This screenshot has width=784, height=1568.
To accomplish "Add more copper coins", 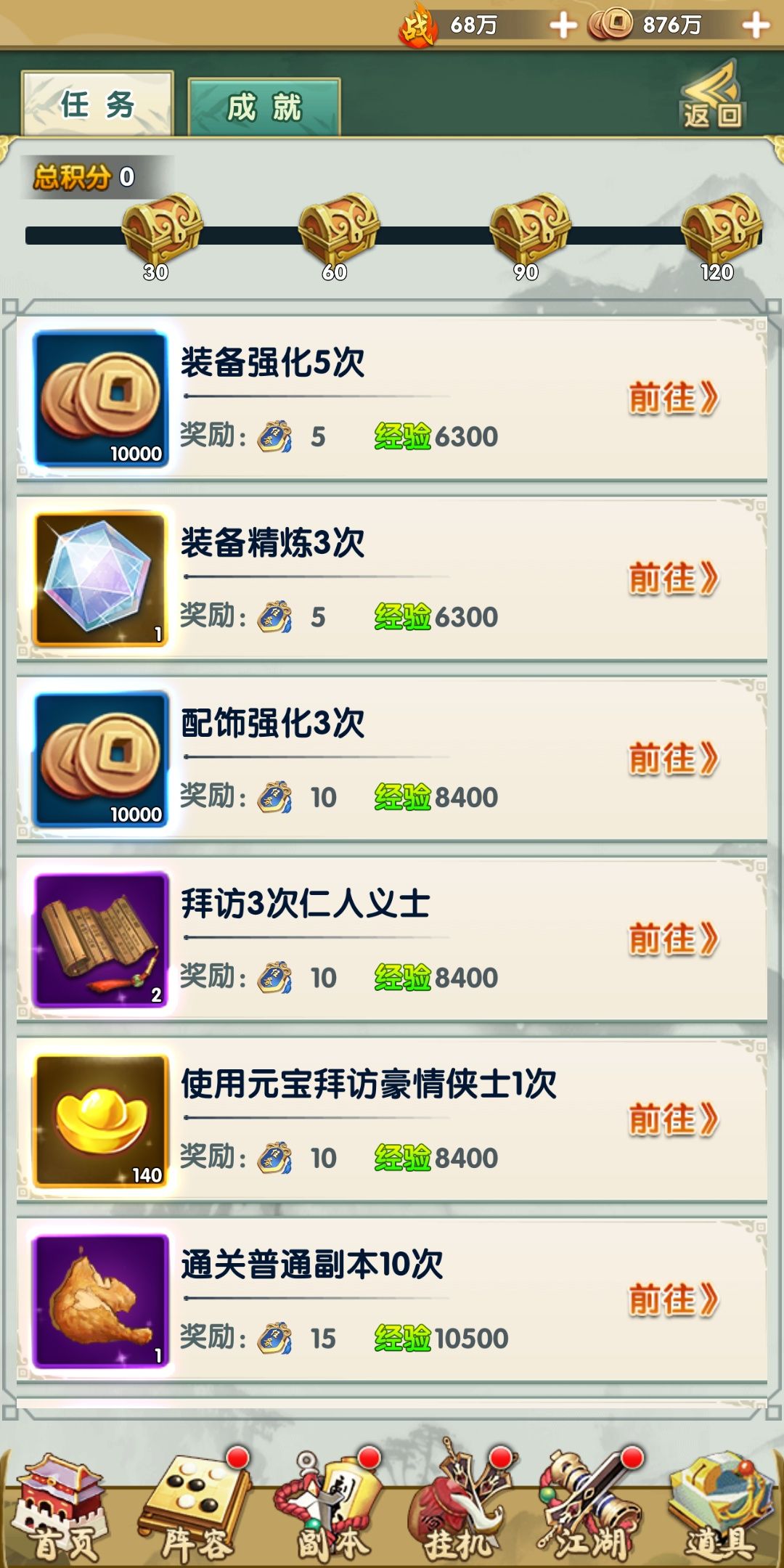I will (x=756, y=25).
